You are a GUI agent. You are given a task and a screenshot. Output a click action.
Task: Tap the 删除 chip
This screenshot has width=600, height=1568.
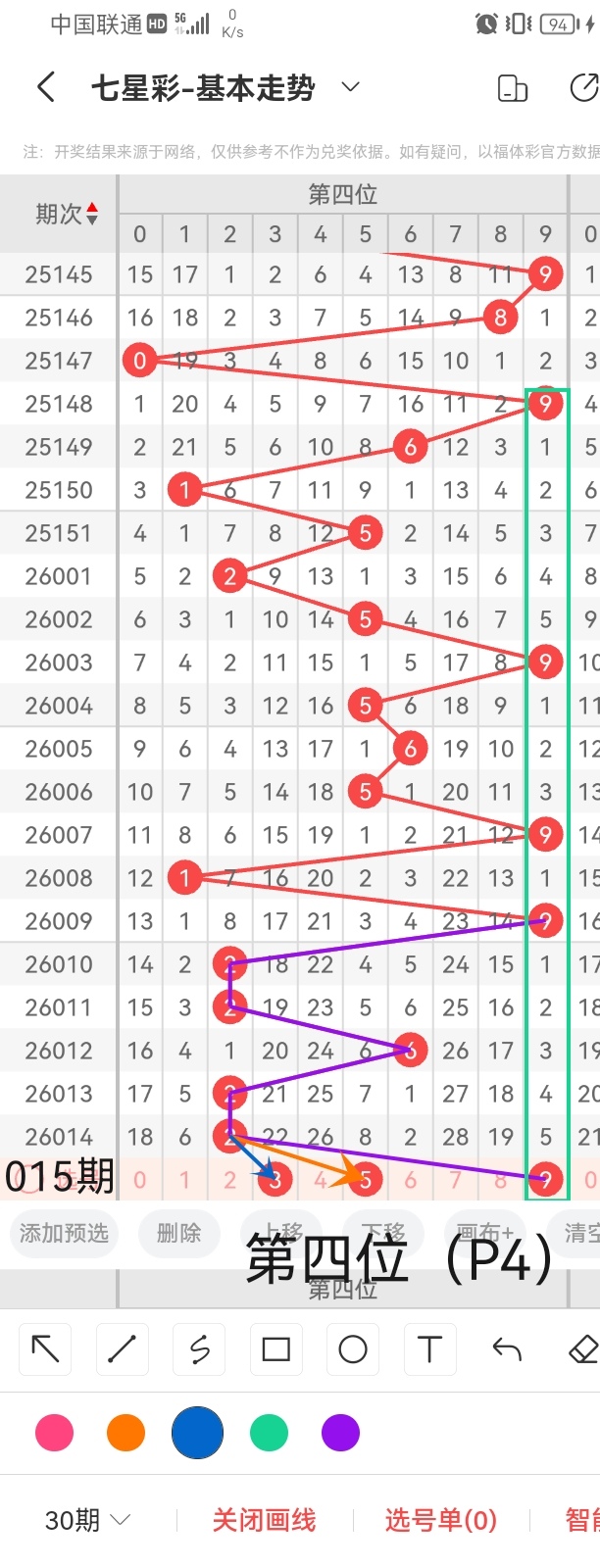178,1233
